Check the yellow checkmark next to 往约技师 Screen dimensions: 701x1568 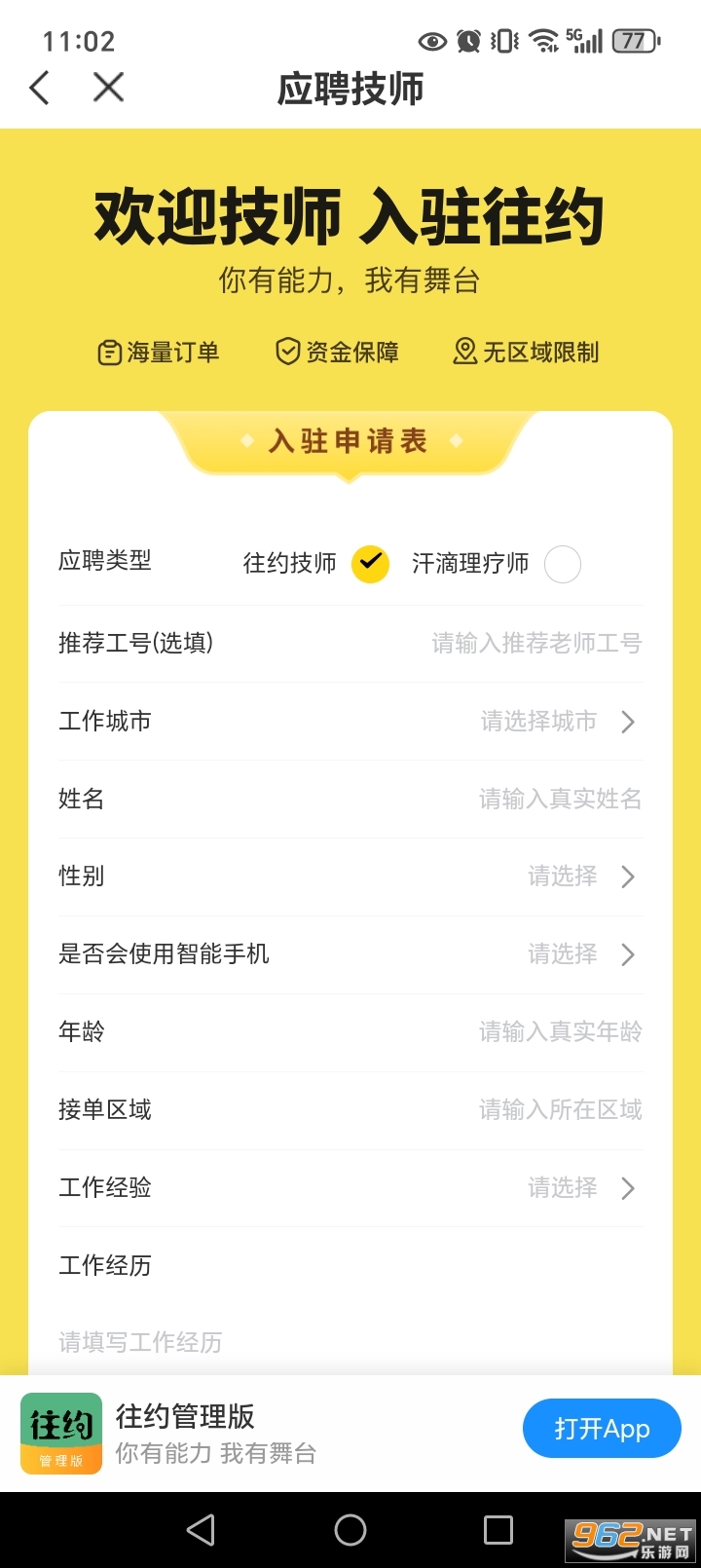[369, 564]
